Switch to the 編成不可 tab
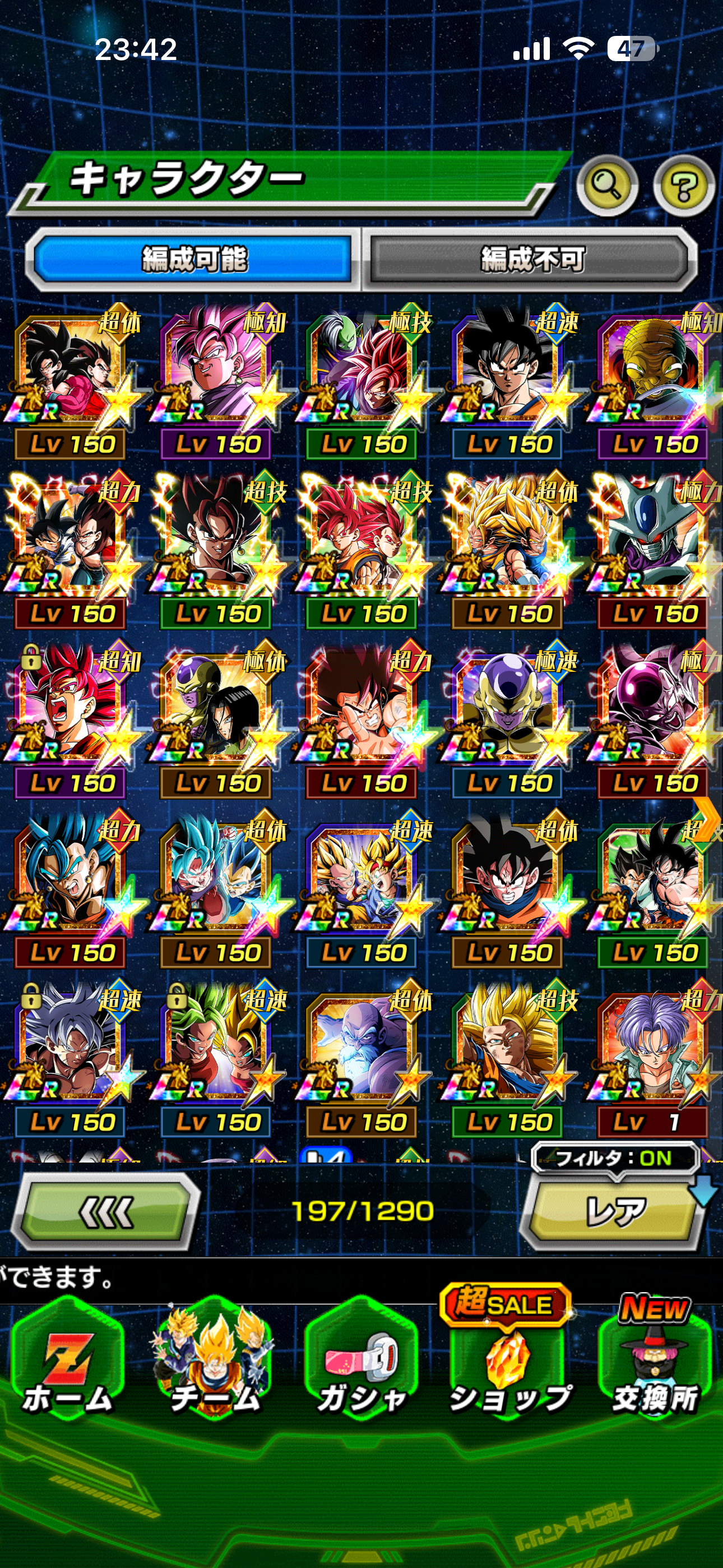 click(x=531, y=259)
